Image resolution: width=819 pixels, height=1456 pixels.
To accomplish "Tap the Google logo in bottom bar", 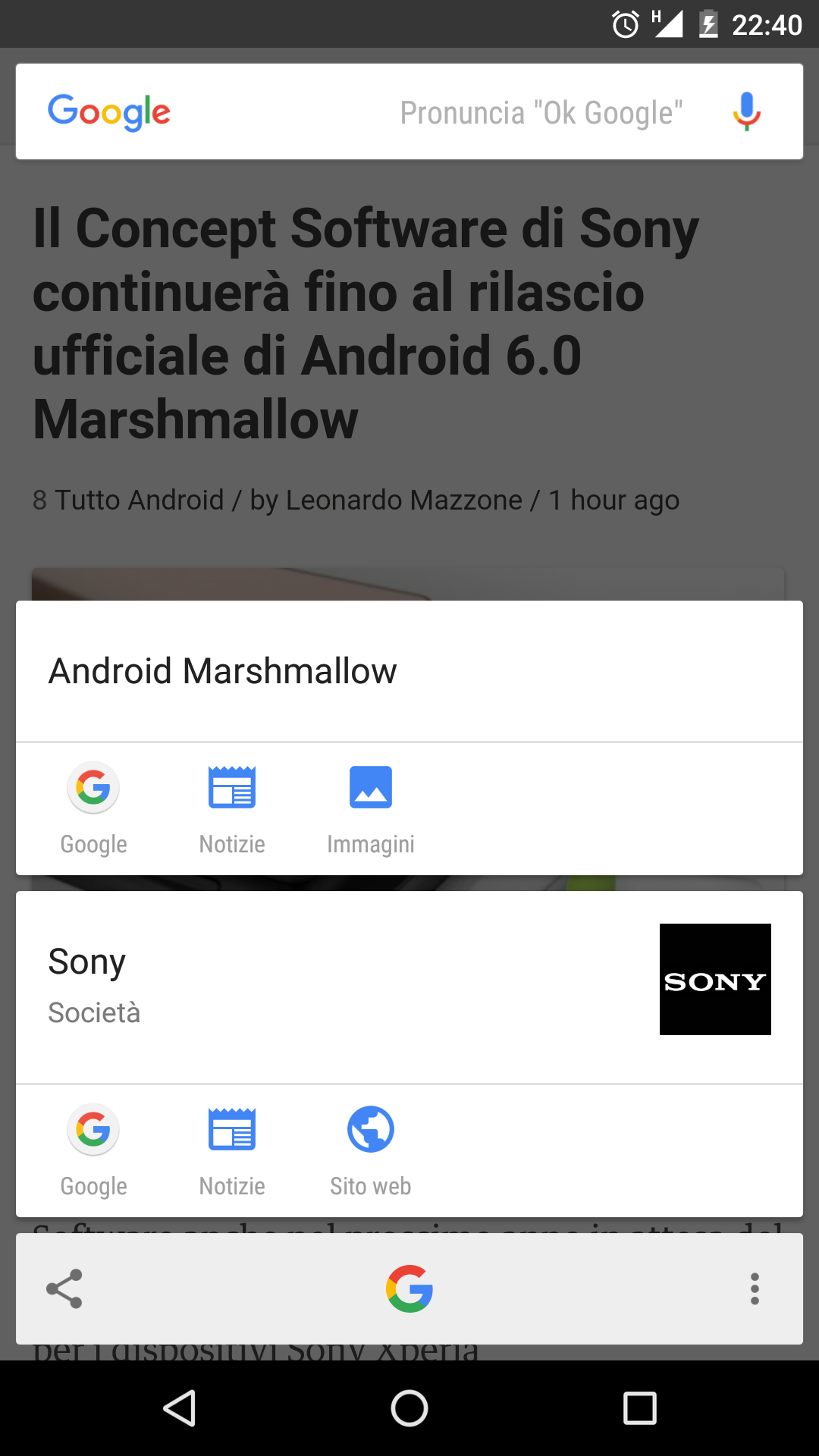I will tap(409, 1288).
